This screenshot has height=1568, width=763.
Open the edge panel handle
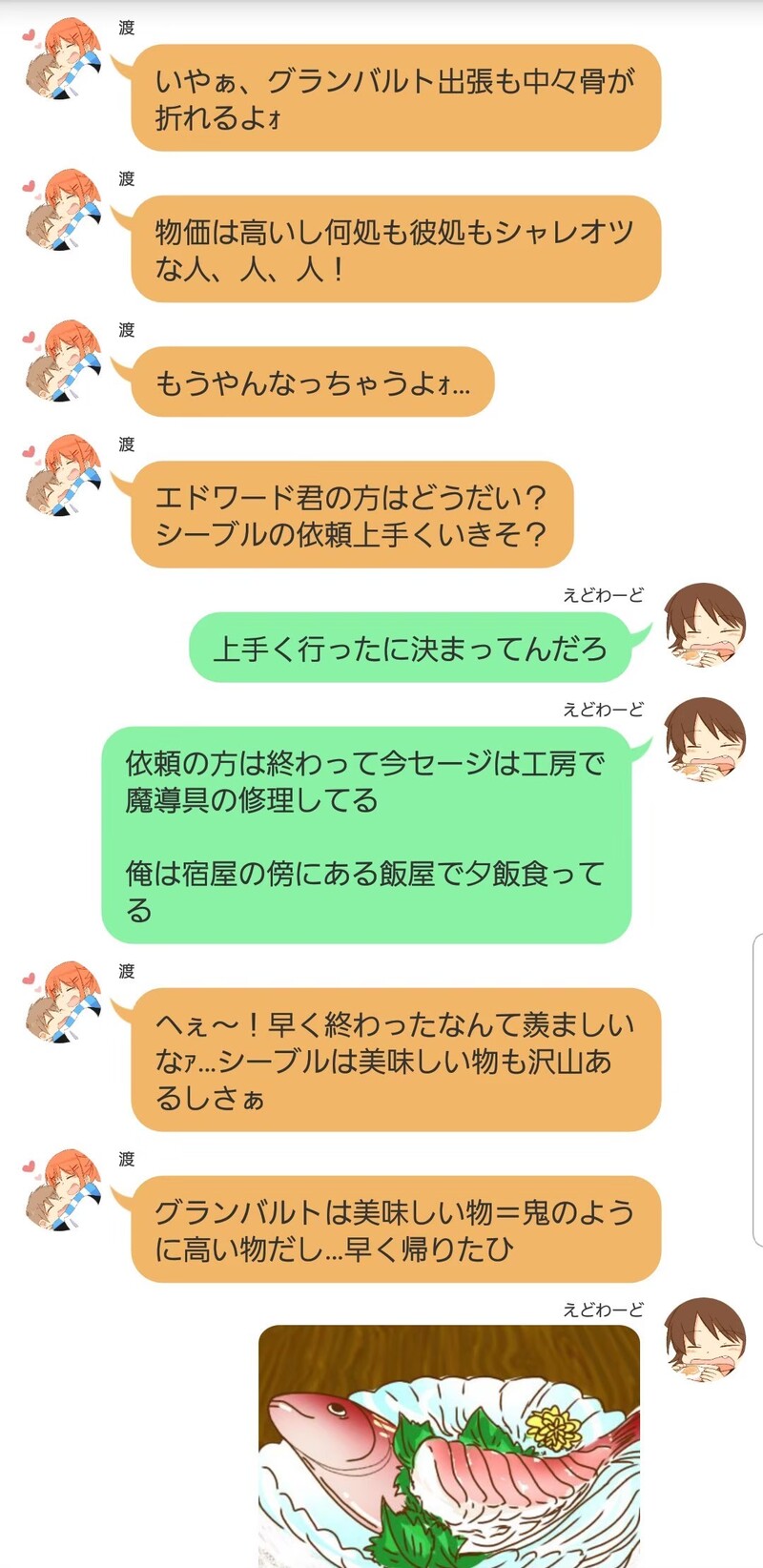[x=757, y=1089]
